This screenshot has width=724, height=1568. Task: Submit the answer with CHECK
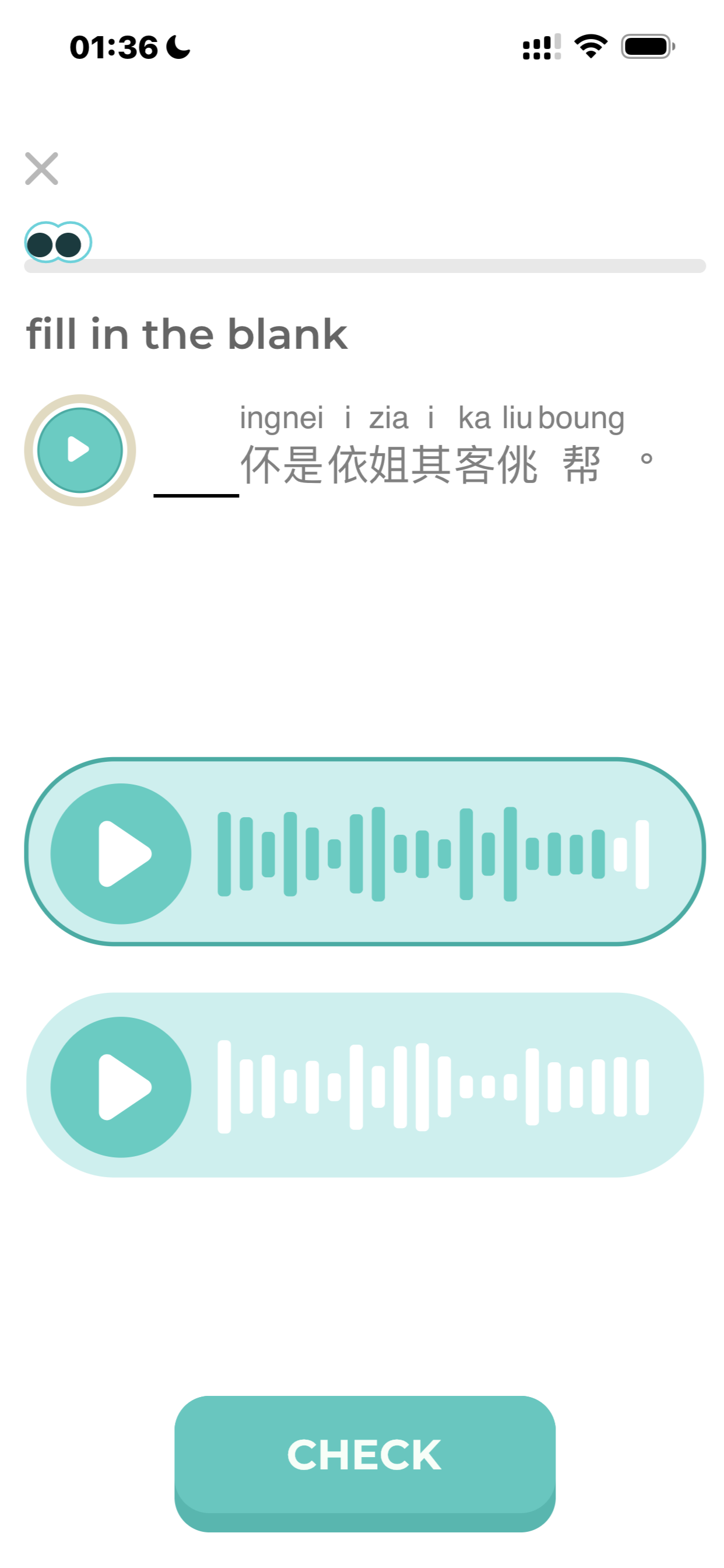coord(364,1455)
